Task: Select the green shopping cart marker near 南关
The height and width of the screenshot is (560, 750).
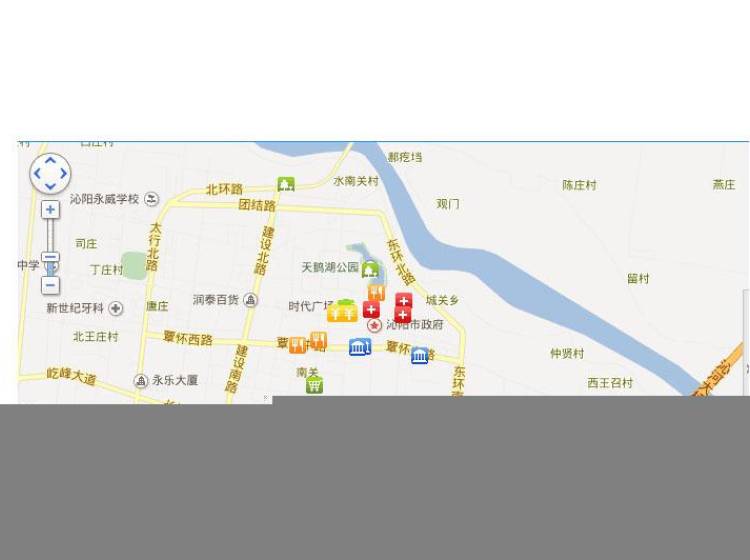Action: (314, 385)
